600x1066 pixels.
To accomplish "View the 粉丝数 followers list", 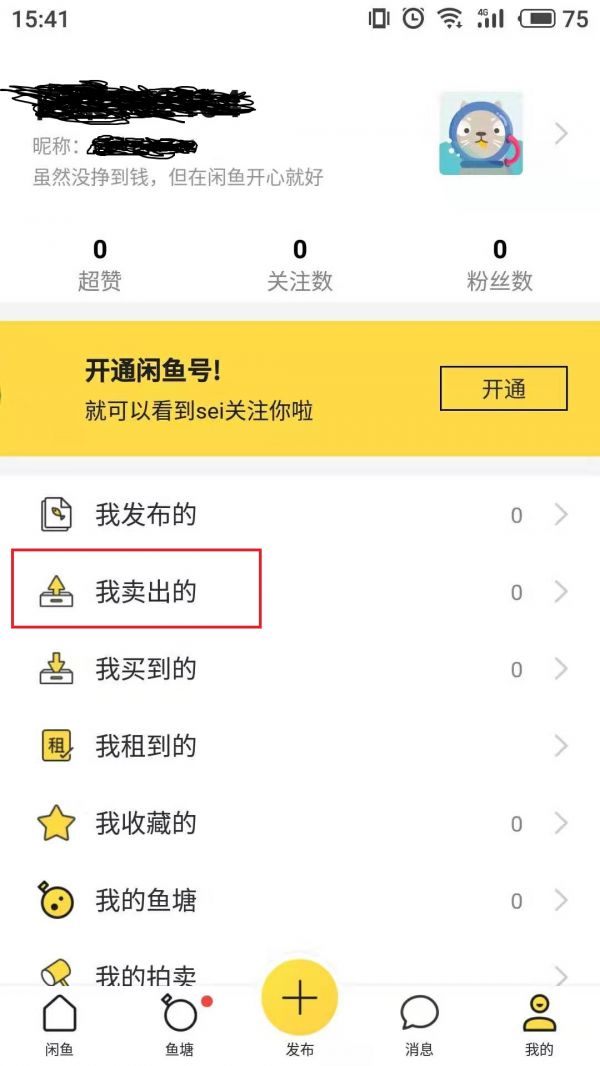I will click(x=500, y=264).
